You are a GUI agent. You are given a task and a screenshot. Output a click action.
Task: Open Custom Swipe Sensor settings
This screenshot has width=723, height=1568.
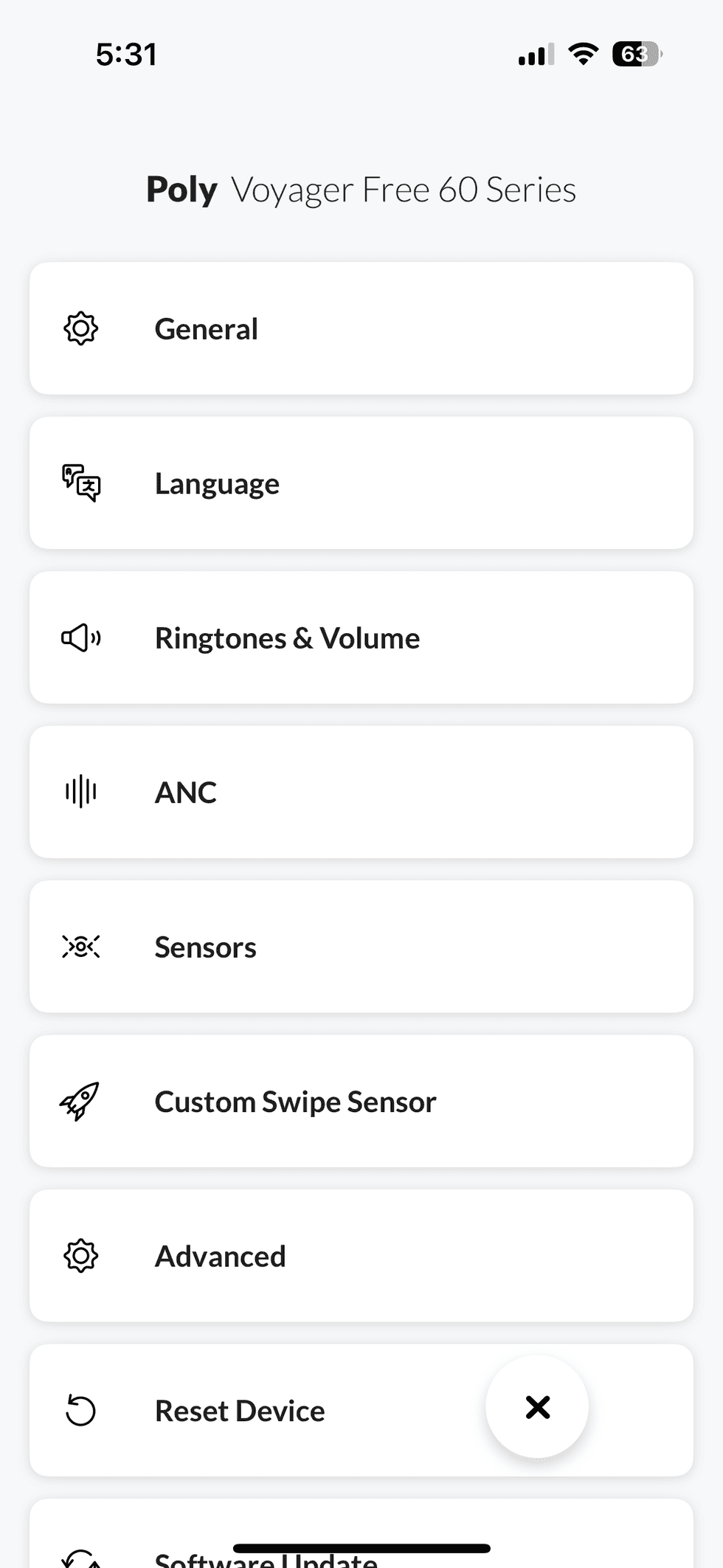(361, 1101)
